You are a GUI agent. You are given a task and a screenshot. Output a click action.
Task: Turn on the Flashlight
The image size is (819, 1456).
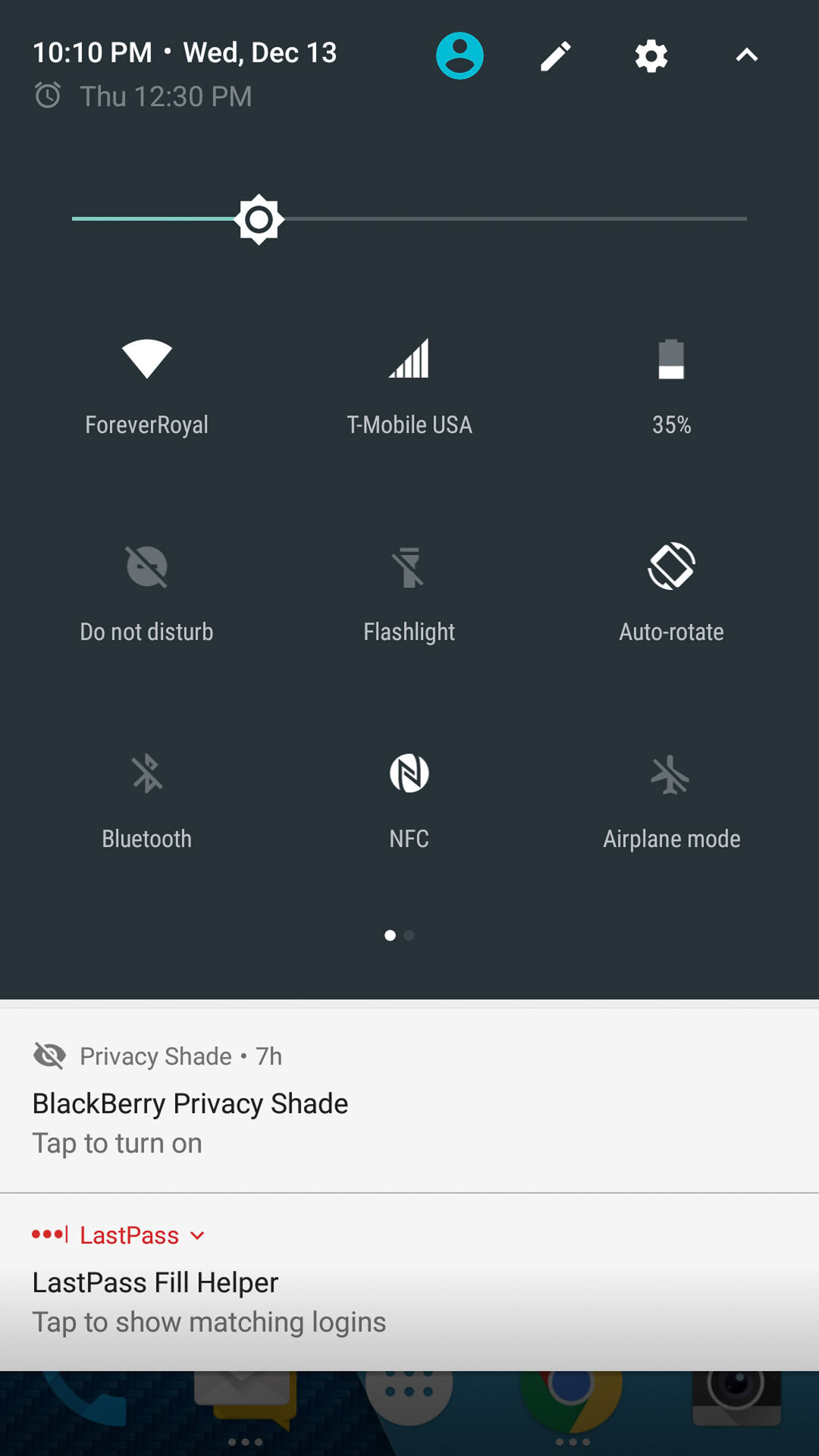point(409,566)
